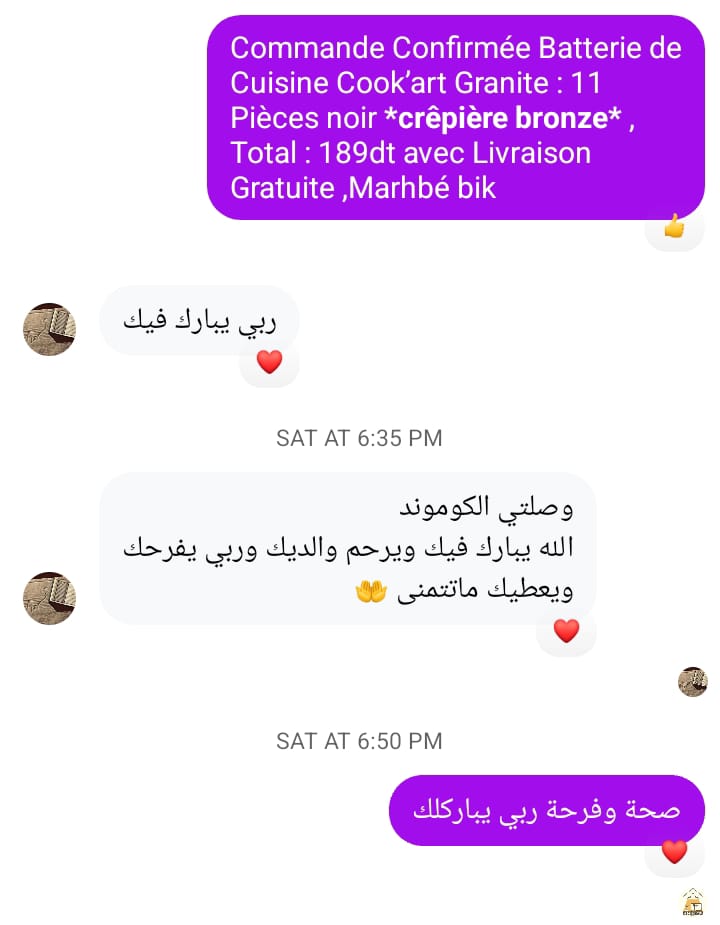Tap the heart reaction on the وصلتي الكوموند message
This screenshot has width=720, height=925.
pyautogui.click(x=566, y=632)
